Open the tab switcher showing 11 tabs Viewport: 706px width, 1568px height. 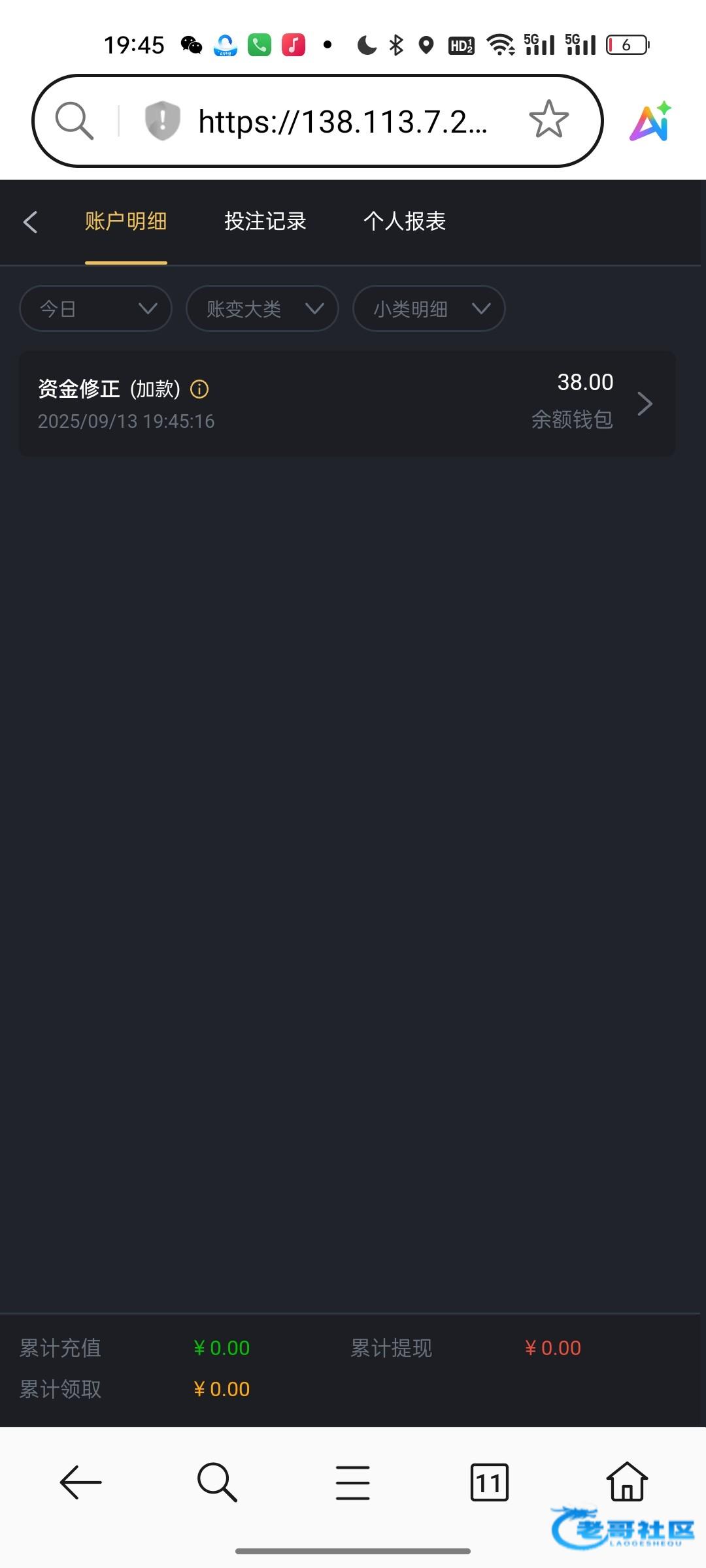(489, 1482)
